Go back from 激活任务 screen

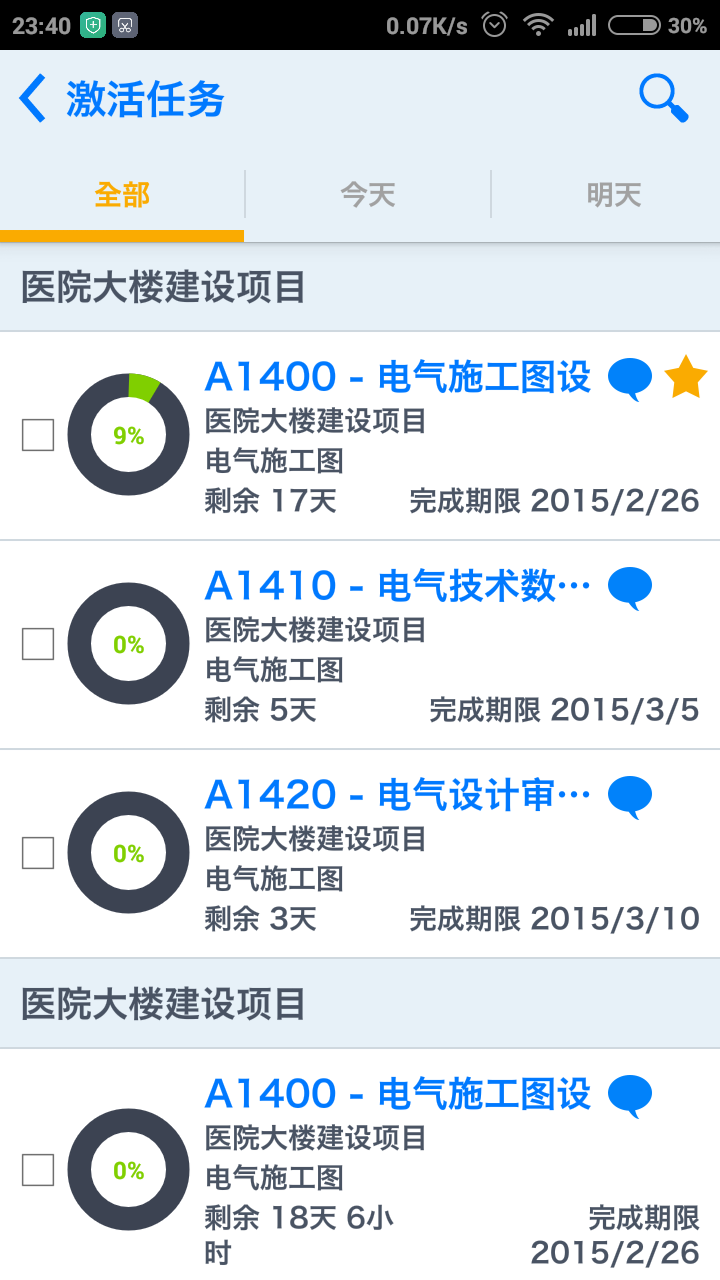pos(33,99)
